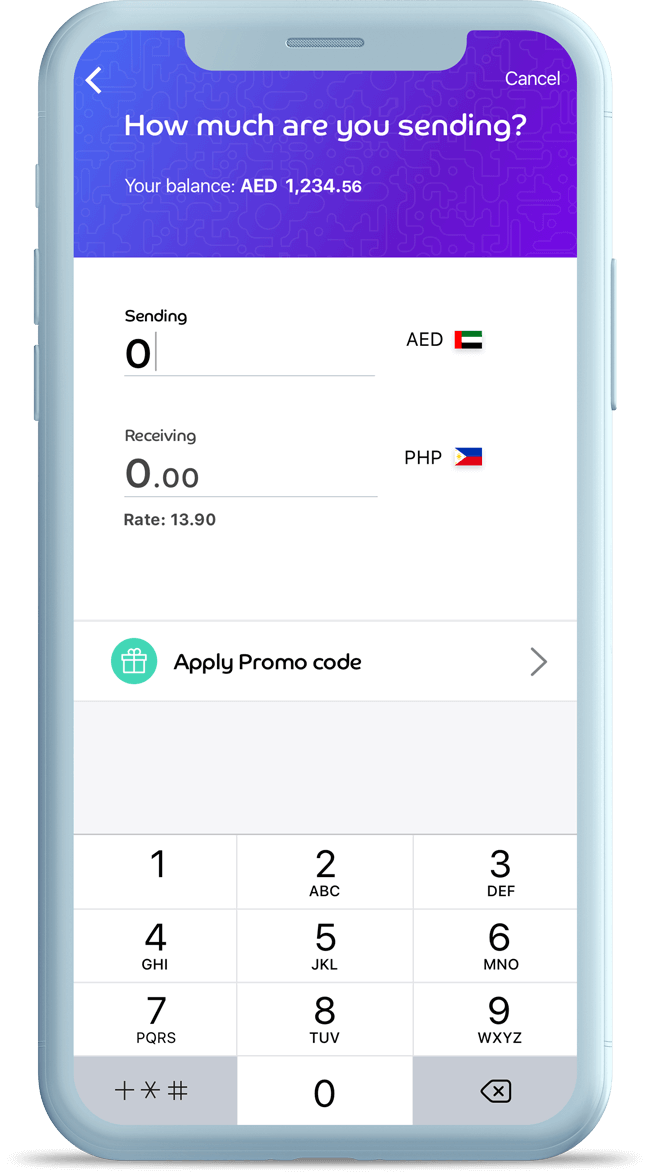Cancel the money transfer
Screen dimensions: 650x1173
[532, 79]
